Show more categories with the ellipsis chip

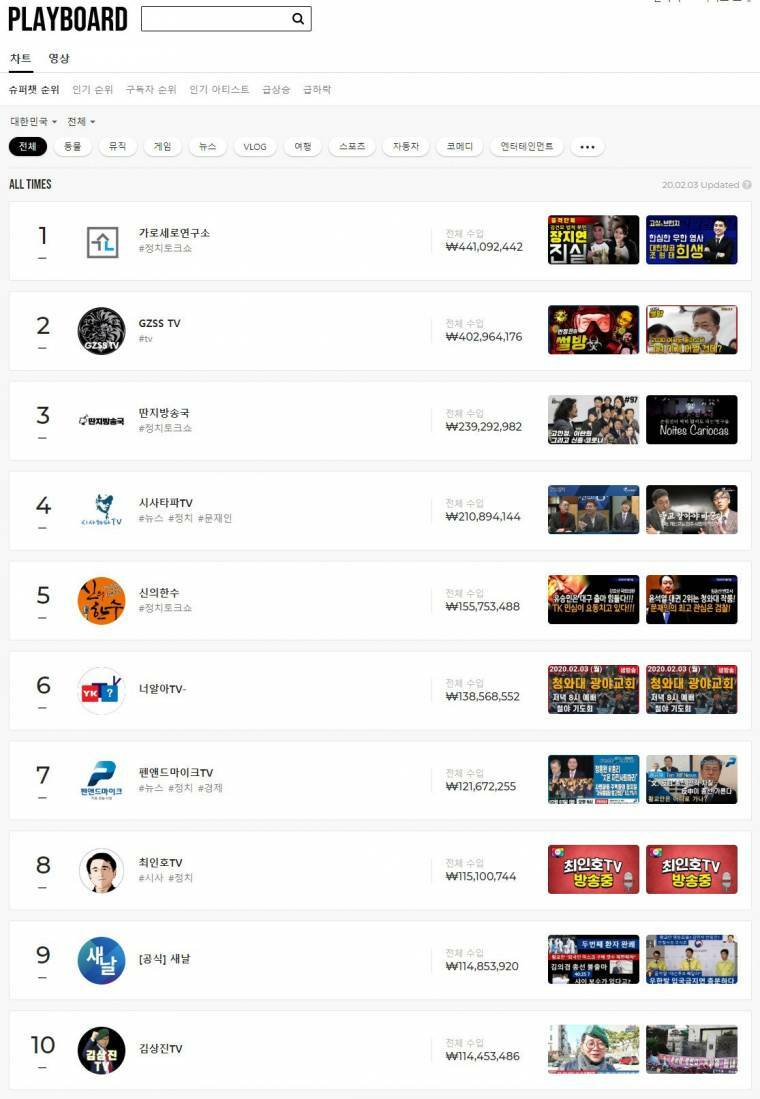(587, 147)
